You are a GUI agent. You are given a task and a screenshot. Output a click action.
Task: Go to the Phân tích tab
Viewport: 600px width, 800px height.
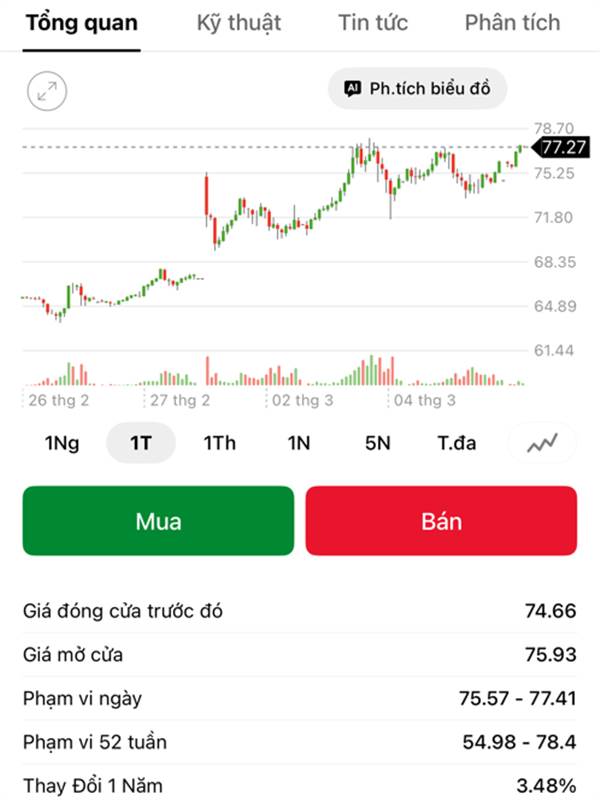[512, 23]
